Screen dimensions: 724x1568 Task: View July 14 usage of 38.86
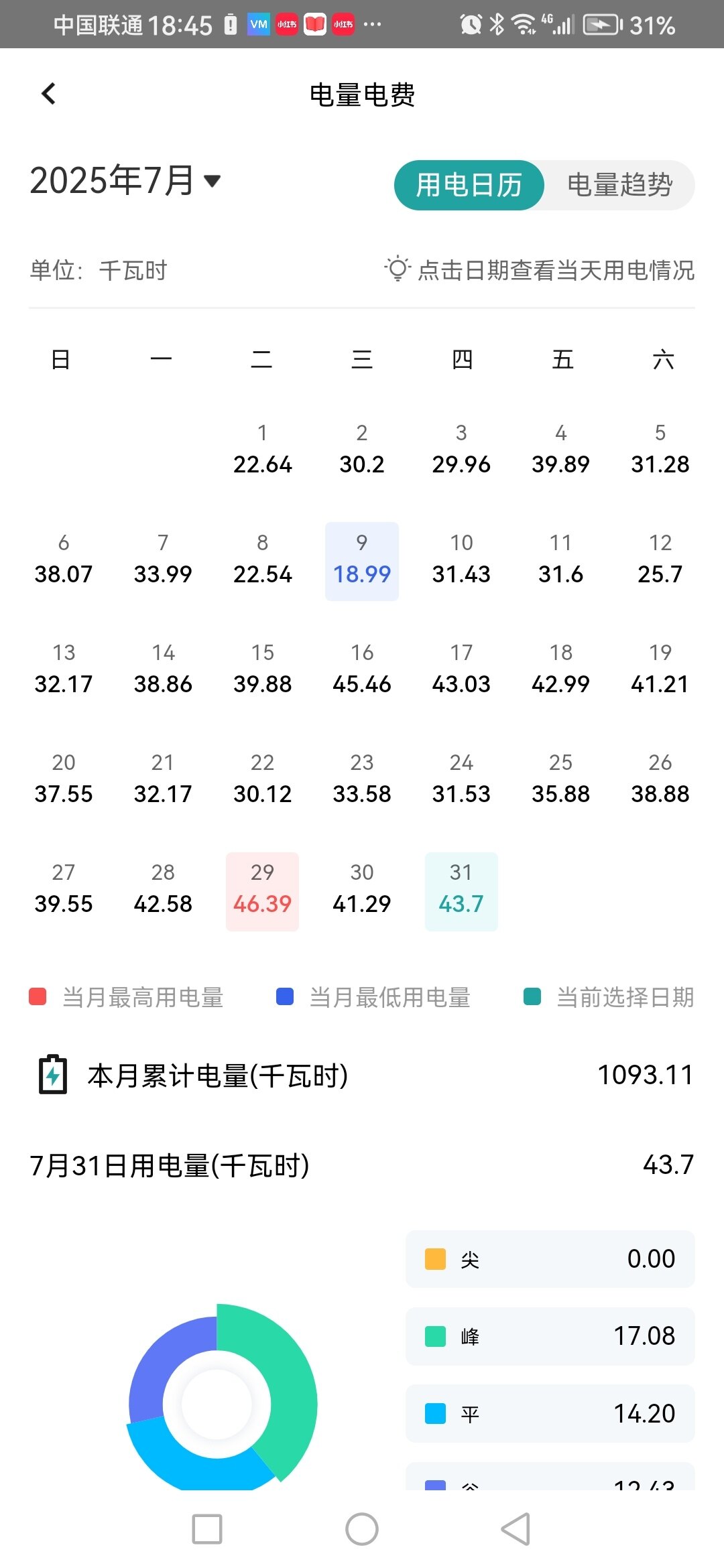coord(163,670)
